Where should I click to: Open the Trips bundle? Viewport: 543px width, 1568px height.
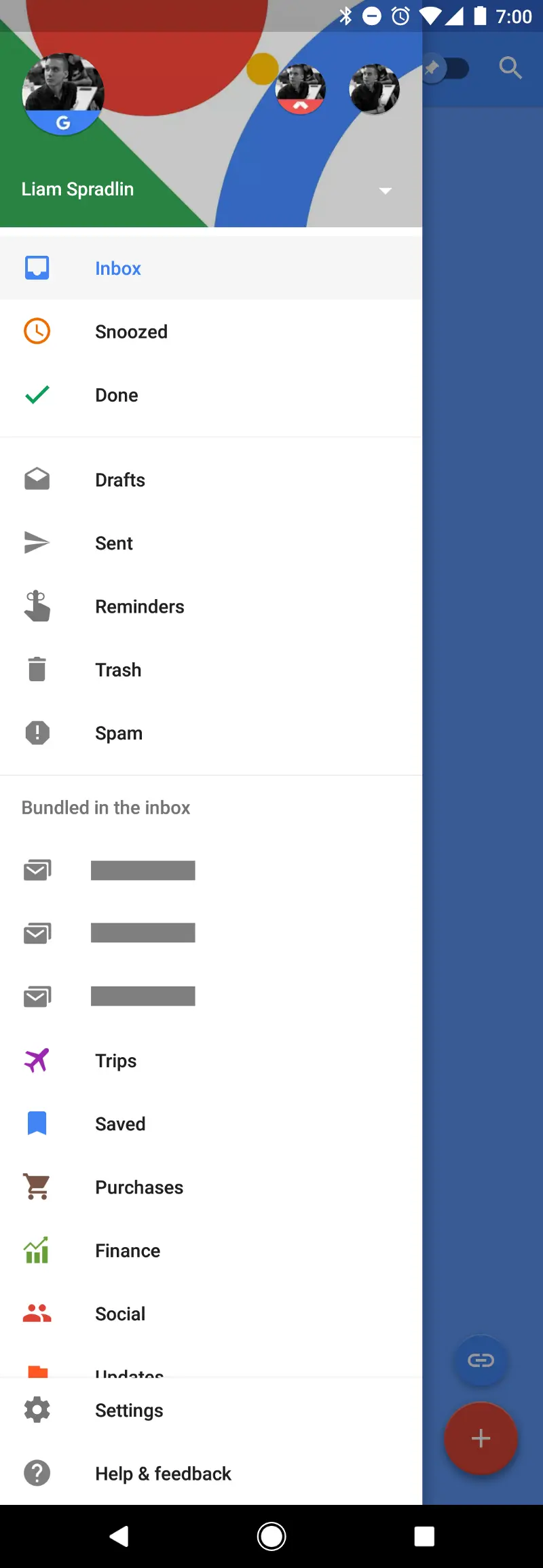tap(116, 1060)
